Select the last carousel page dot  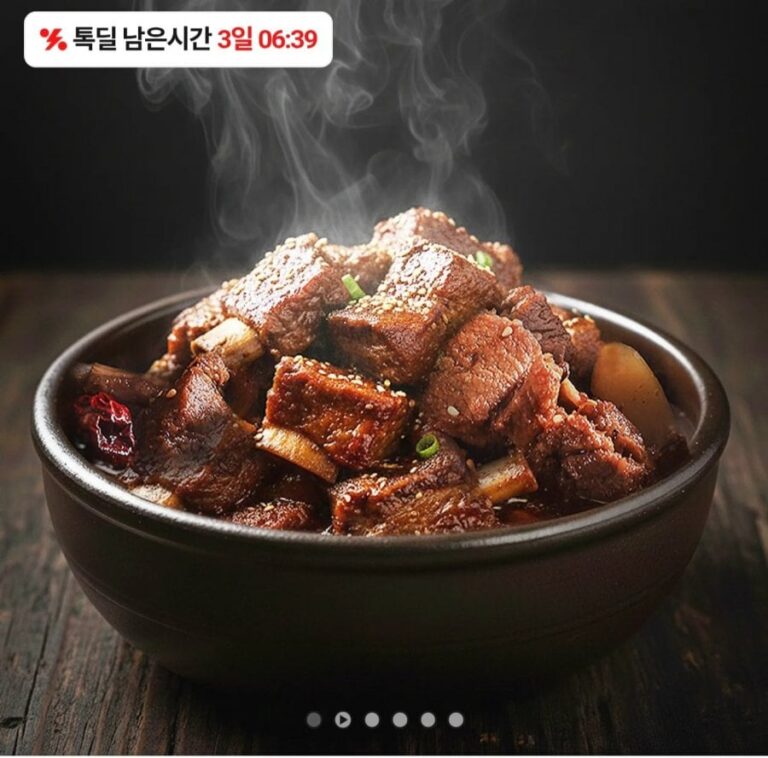click(456, 719)
